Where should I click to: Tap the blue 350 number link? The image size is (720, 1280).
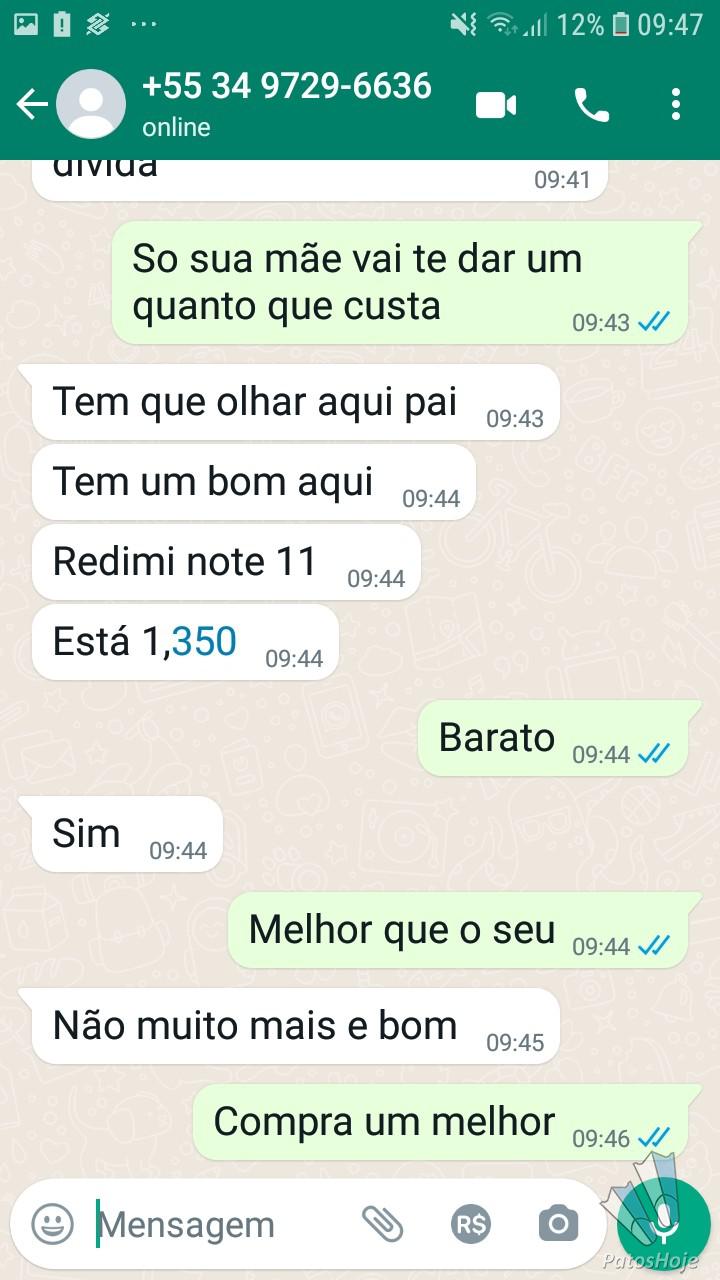(204, 642)
